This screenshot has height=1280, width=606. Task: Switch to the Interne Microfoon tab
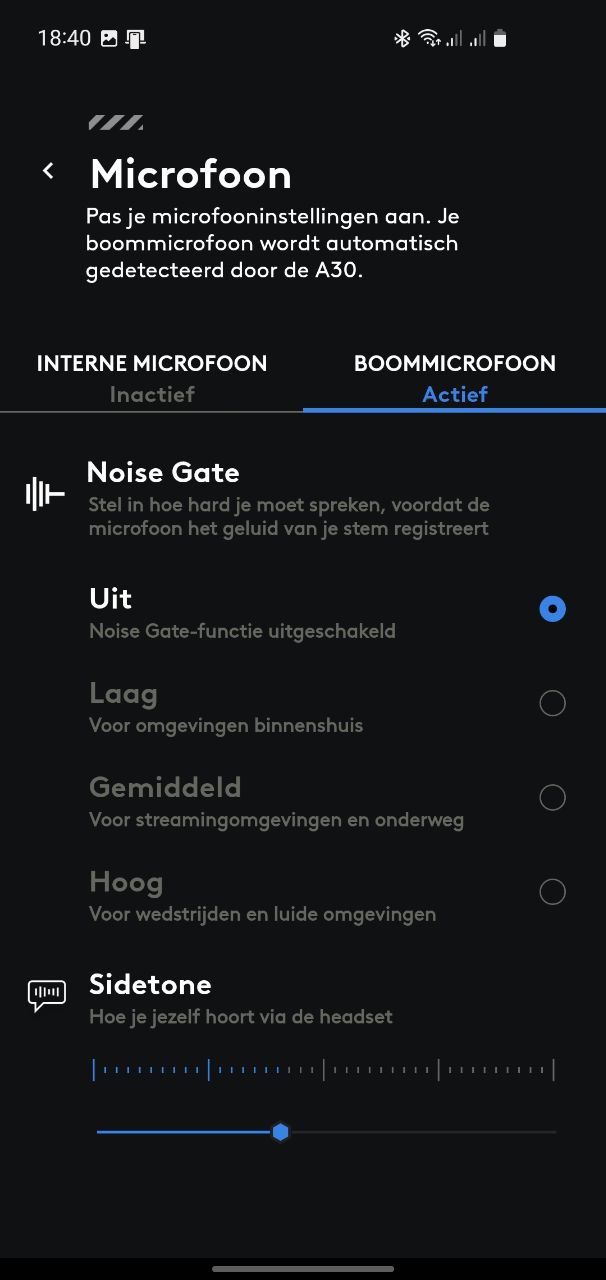(x=152, y=378)
